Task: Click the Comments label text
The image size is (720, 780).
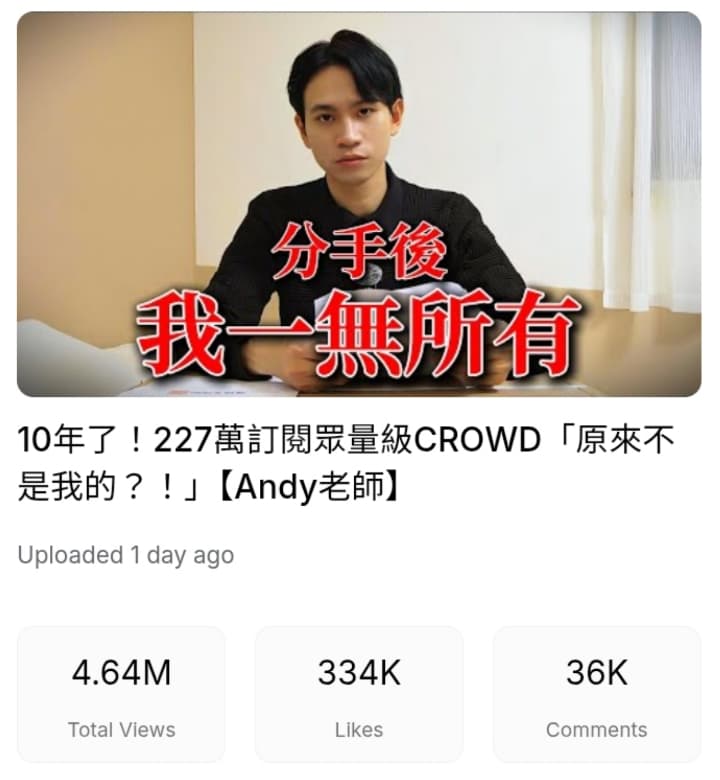Action: point(597,730)
